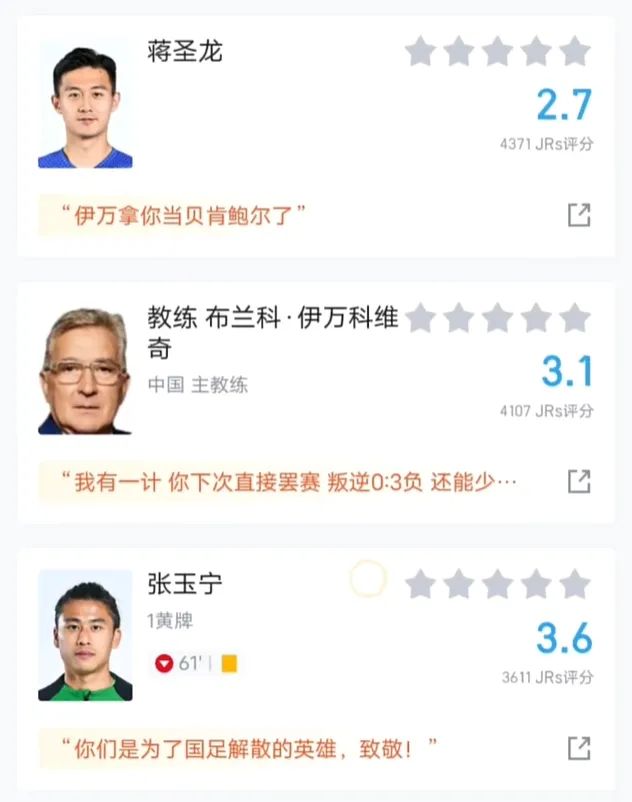Open the share icon on 蒋圣龙's card
The image size is (632, 802).
pyautogui.click(x=579, y=215)
